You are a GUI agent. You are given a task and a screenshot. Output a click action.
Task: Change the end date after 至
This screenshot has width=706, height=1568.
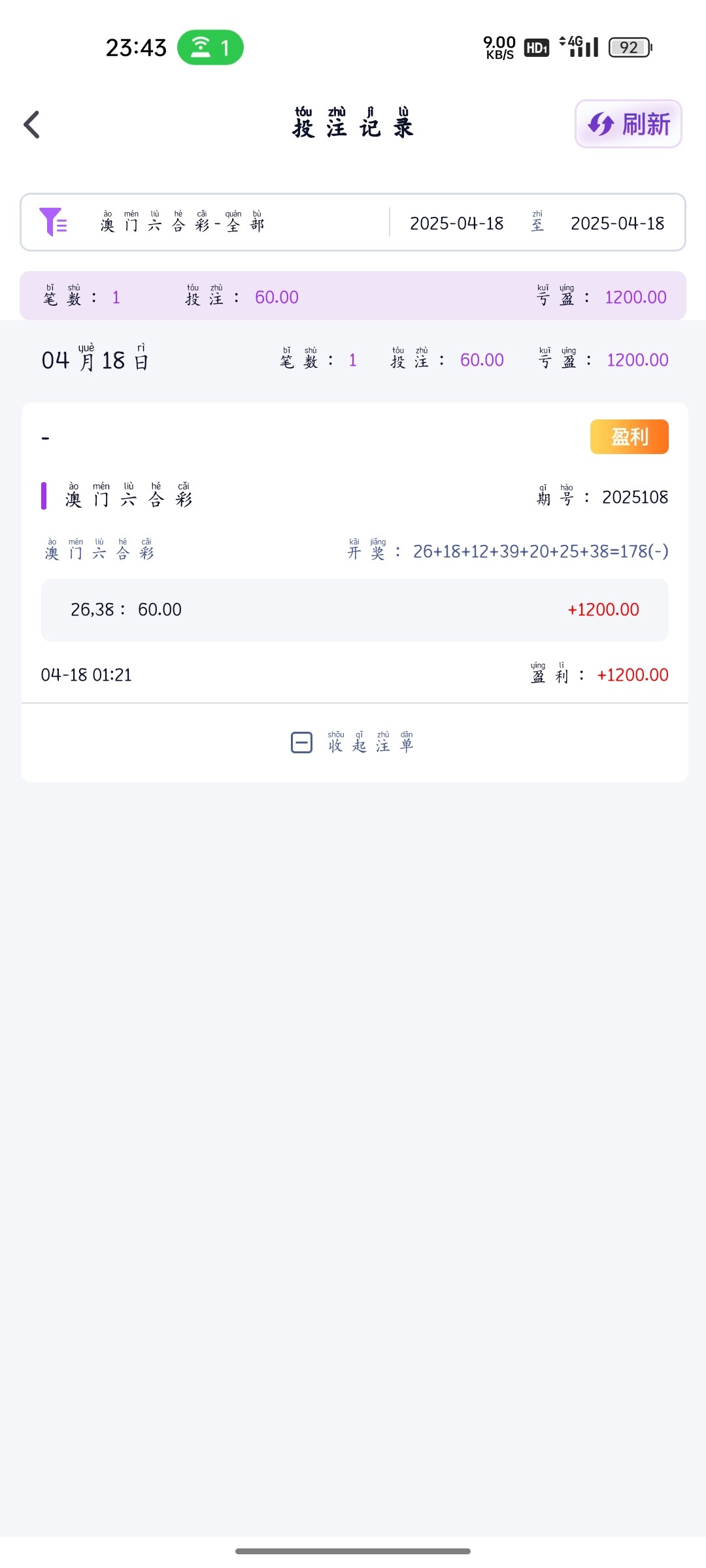click(x=617, y=223)
